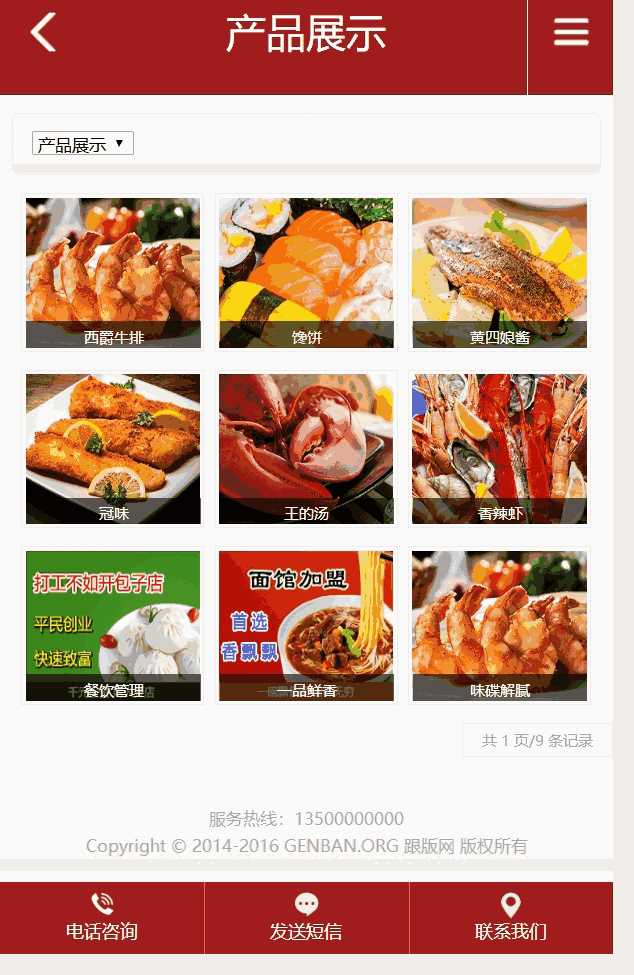View the 黄四娘酱 product
Screen dimensions: 634x975
coord(499,272)
